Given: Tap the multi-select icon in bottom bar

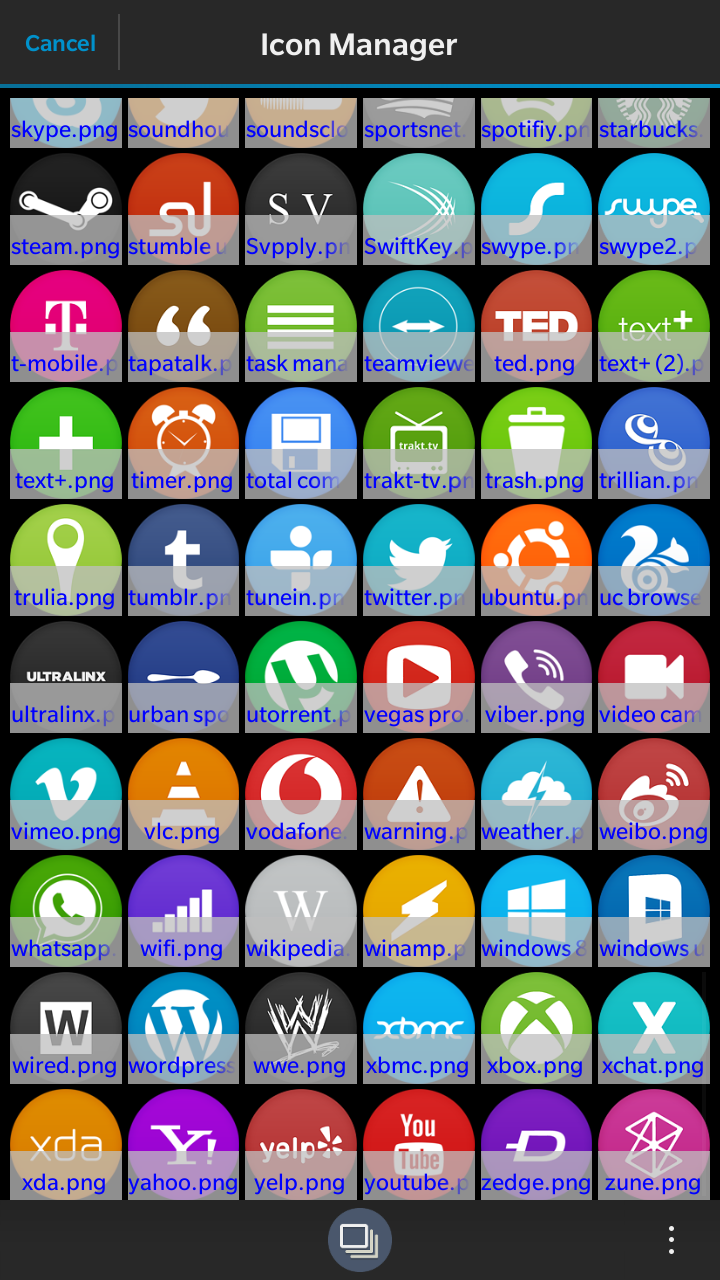Looking at the screenshot, I should tap(359, 1240).
